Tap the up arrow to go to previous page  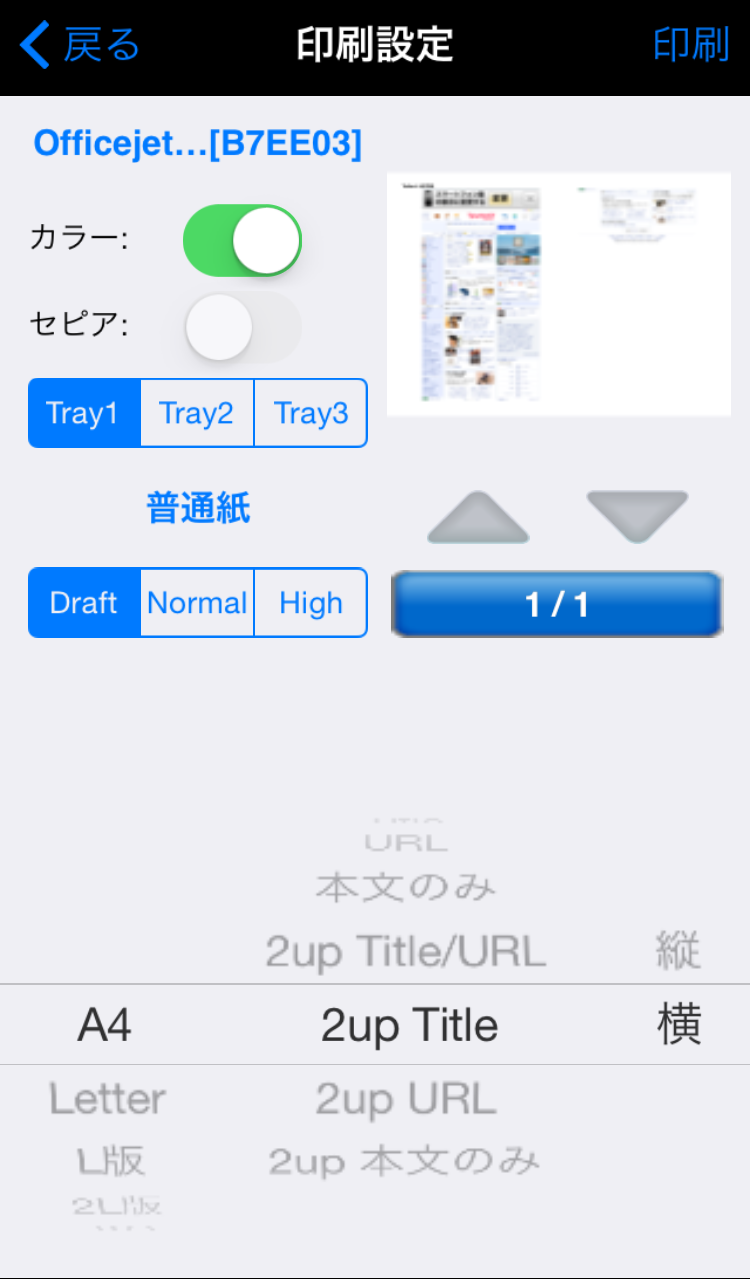(477, 515)
